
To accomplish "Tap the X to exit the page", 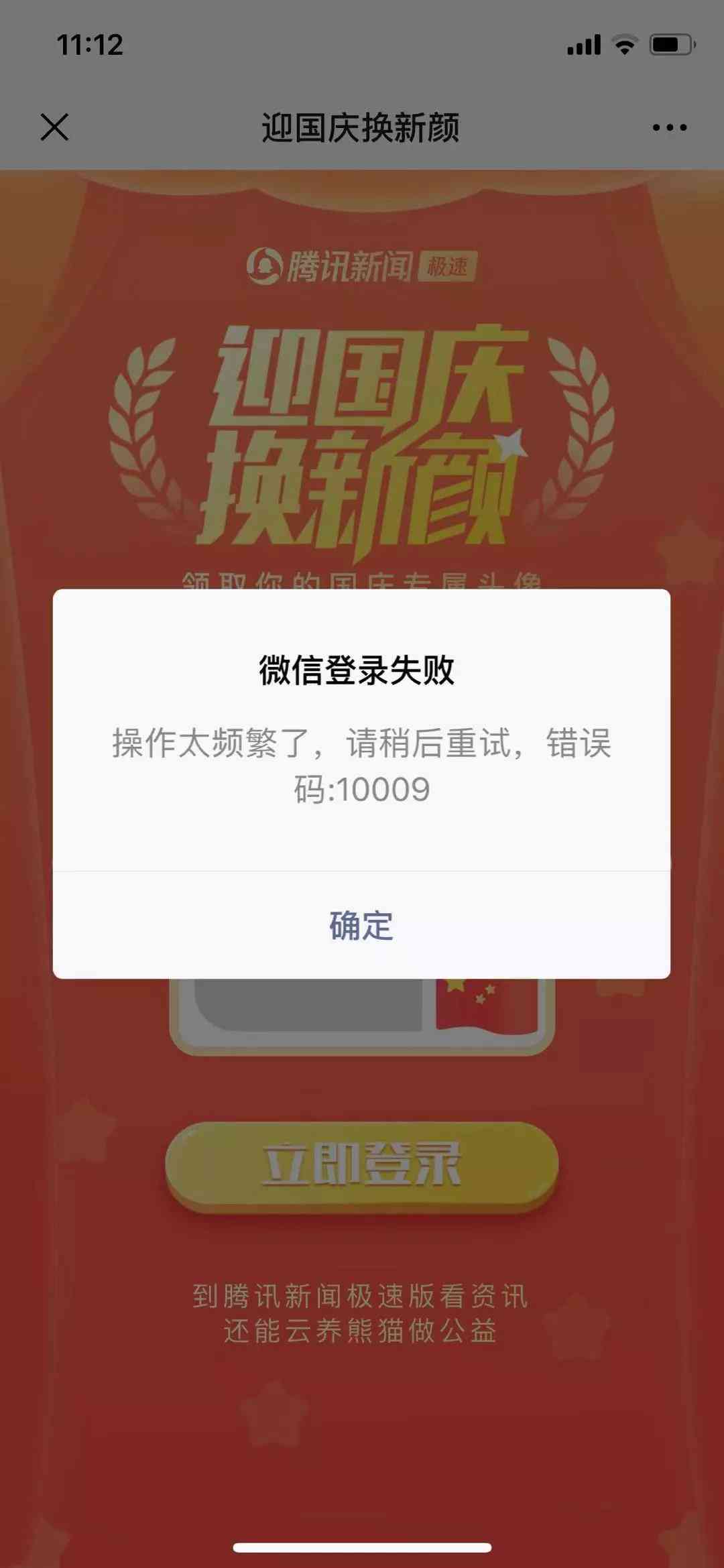I will [54, 127].
